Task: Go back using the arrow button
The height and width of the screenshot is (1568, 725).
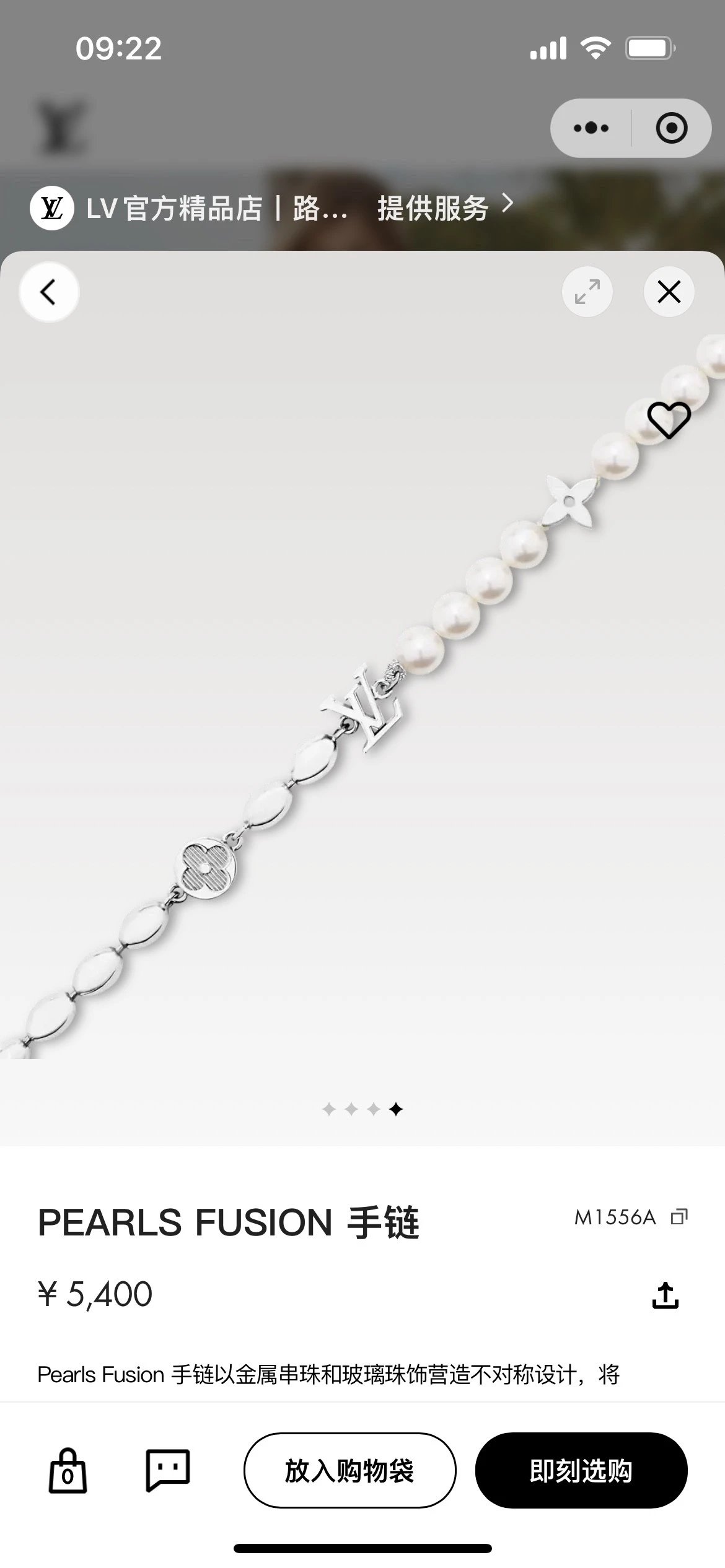Action: point(49,292)
